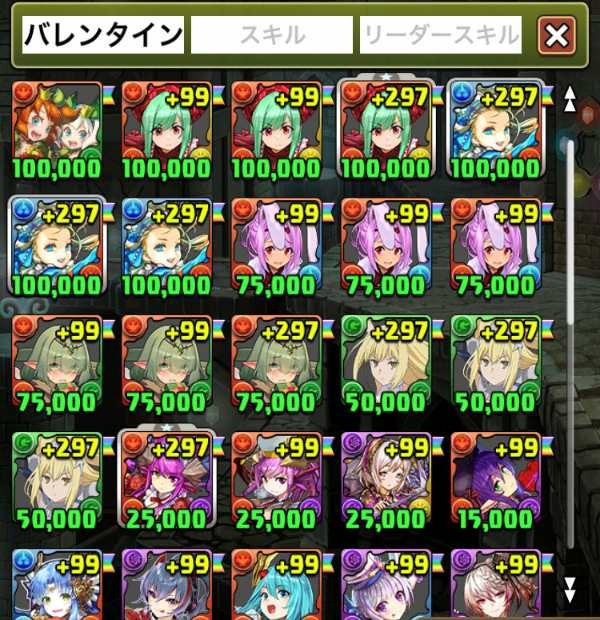The image size is (600, 620).
Task: Edit the バレンタイン name search field
Action: click(103, 36)
